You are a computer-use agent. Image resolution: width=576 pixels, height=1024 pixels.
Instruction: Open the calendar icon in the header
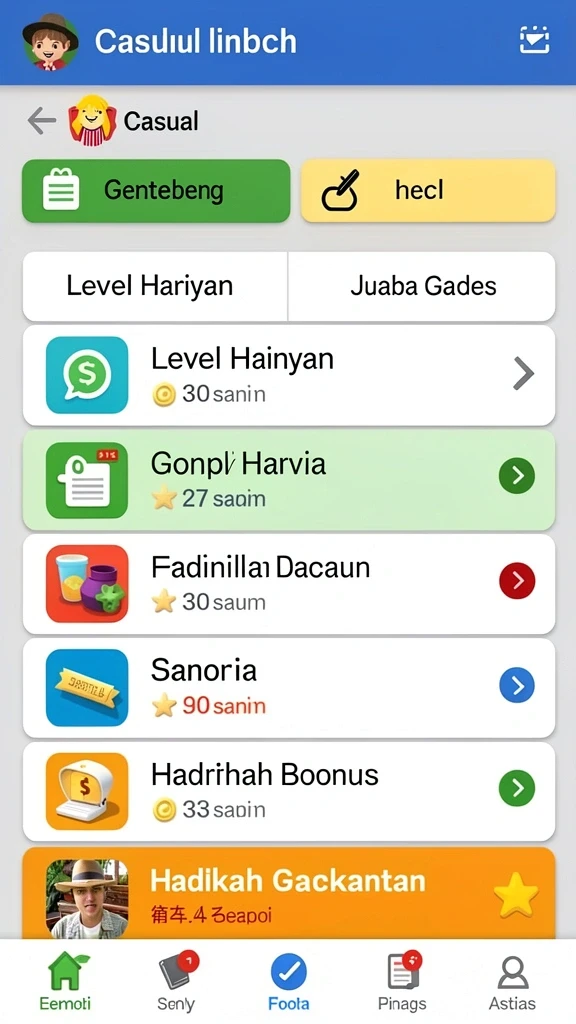click(x=534, y=40)
